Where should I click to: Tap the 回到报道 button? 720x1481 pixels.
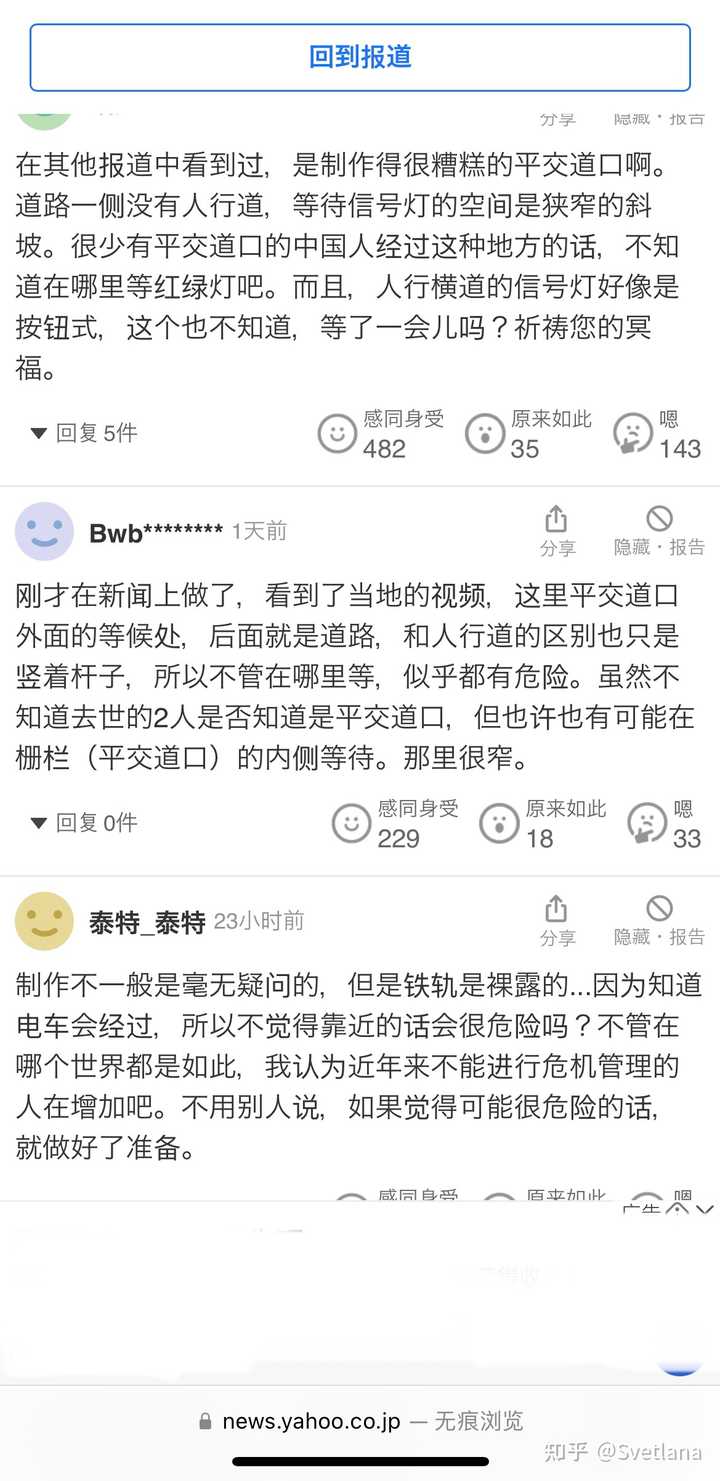[x=360, y=57]
